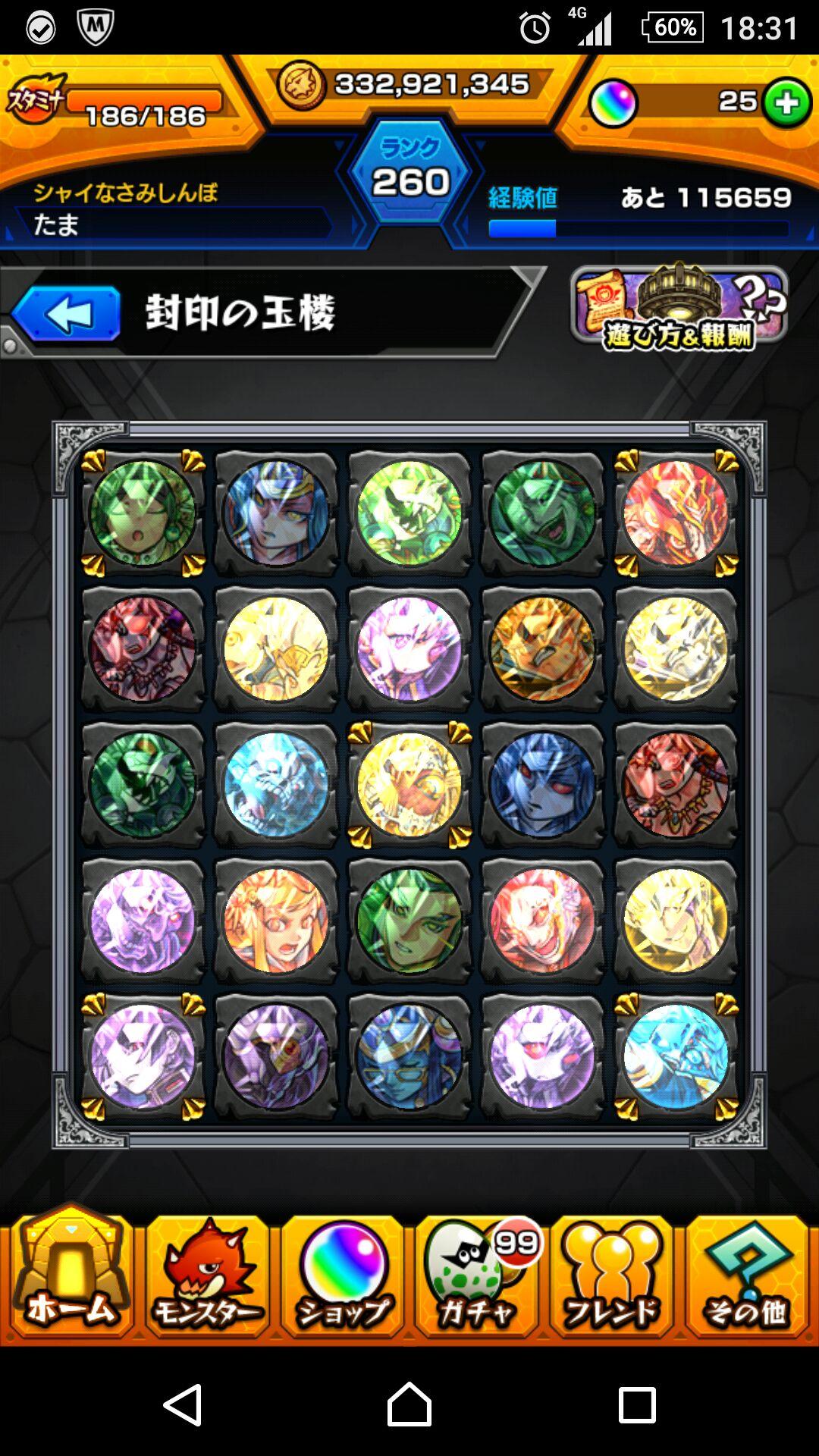Open the その他 menu tab
Image resolution: width=819 pixels, height=1456 pixels.
(x=747, y=1276)
